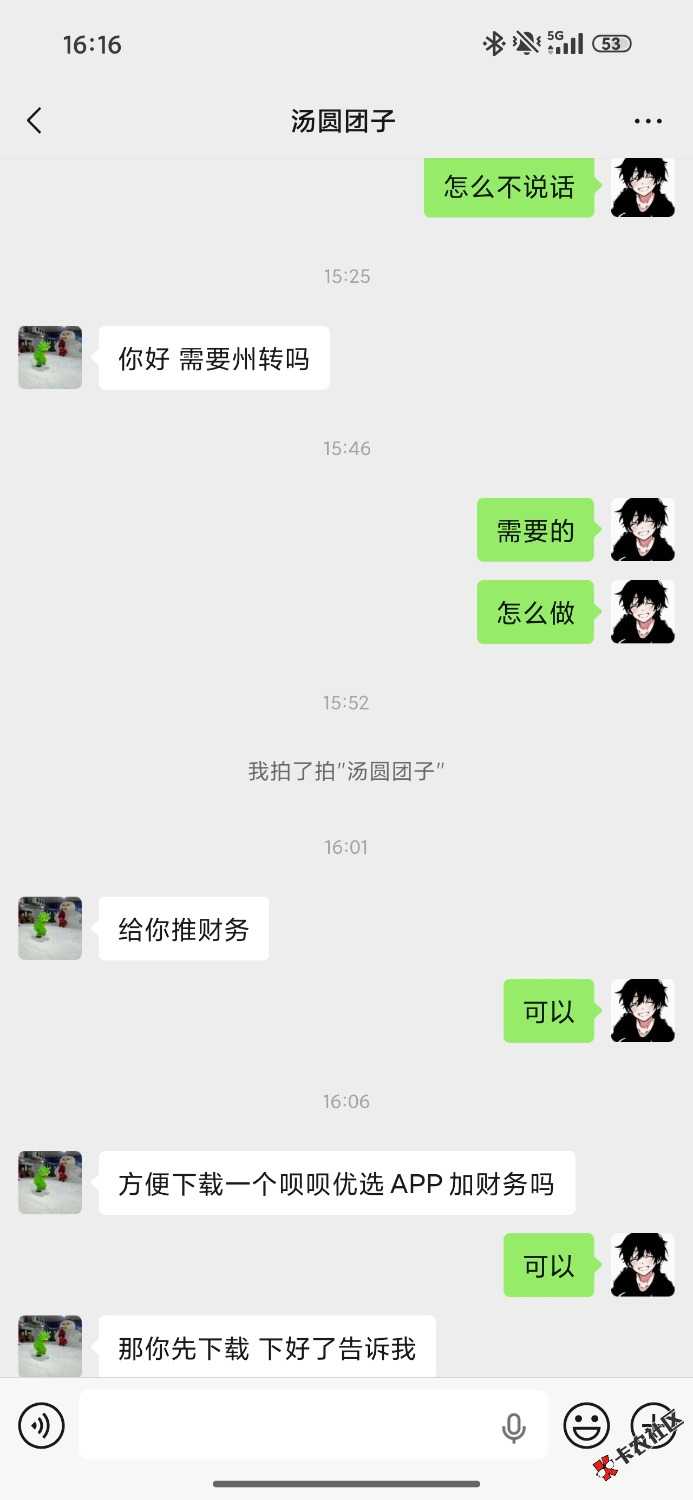Go back from the 汤圆团子 chat

[34, 121]
